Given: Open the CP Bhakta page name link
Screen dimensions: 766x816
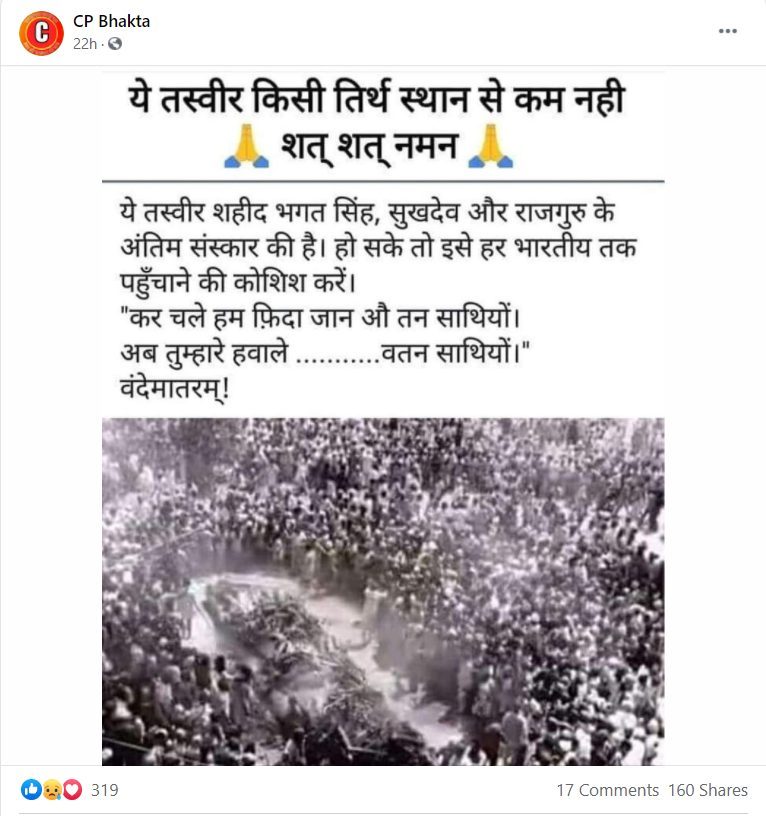Looking at the screenshot, I should pos(111,21).
